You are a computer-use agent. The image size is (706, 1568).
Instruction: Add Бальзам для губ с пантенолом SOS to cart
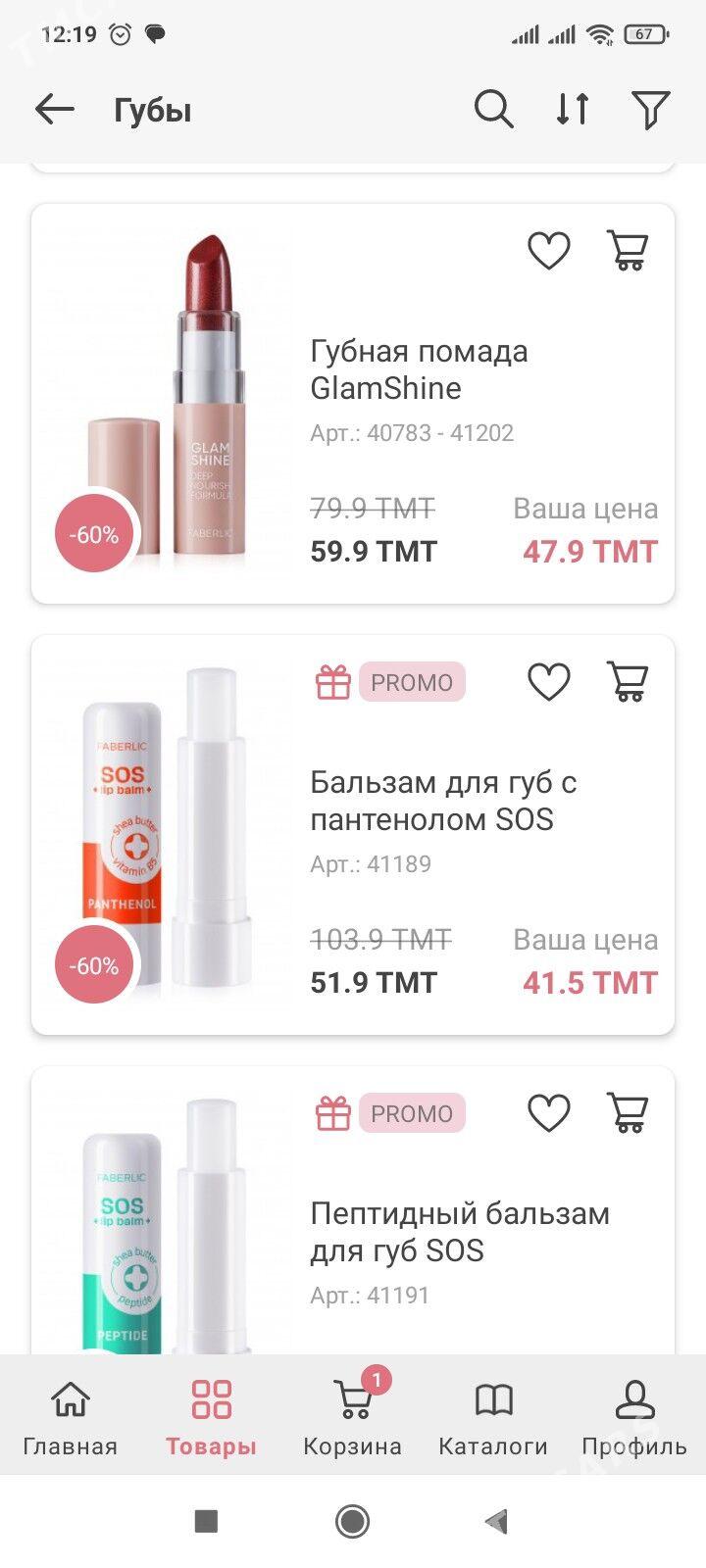pyautogui.click(x=628, y=682)
